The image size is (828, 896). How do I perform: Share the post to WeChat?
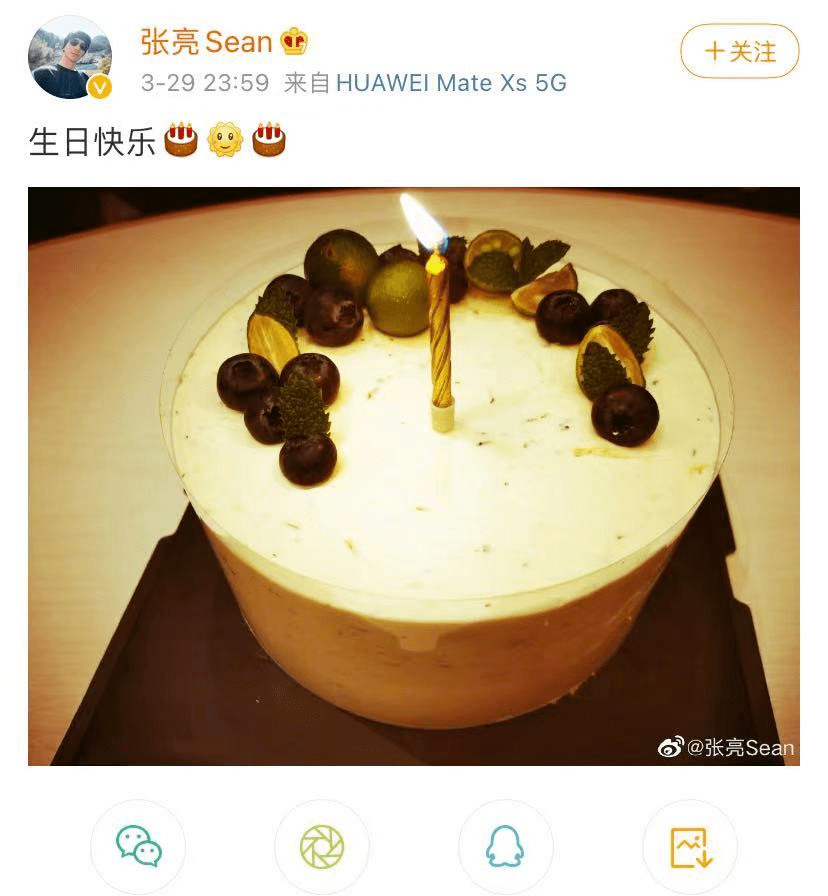(138, 846)
